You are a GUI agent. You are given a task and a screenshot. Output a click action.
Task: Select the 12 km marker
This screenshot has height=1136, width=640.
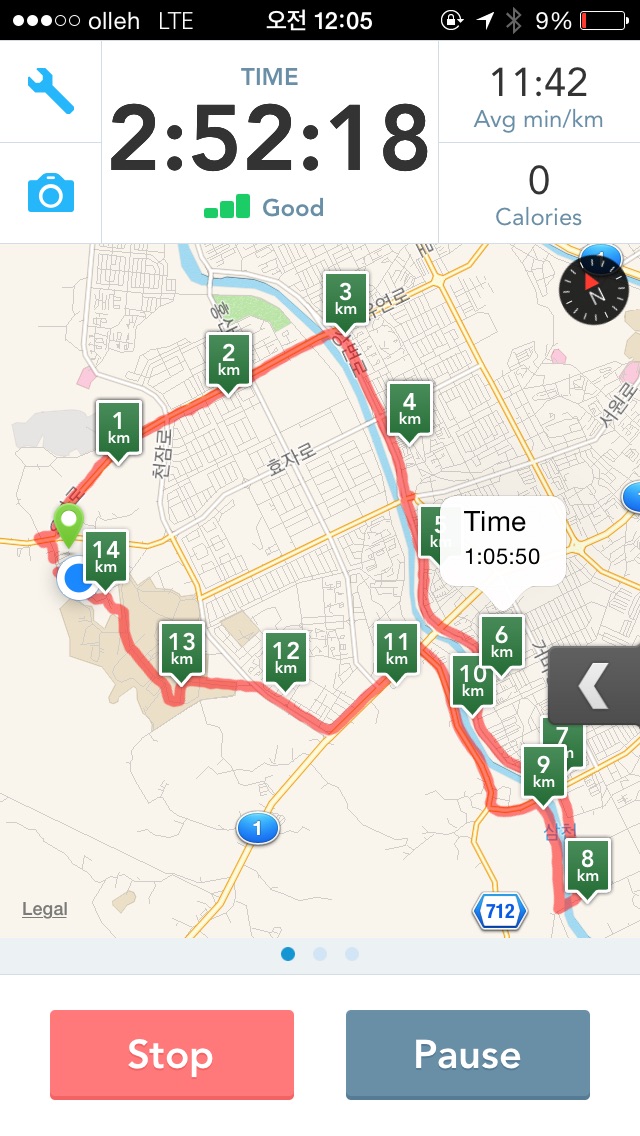(286, 658)
